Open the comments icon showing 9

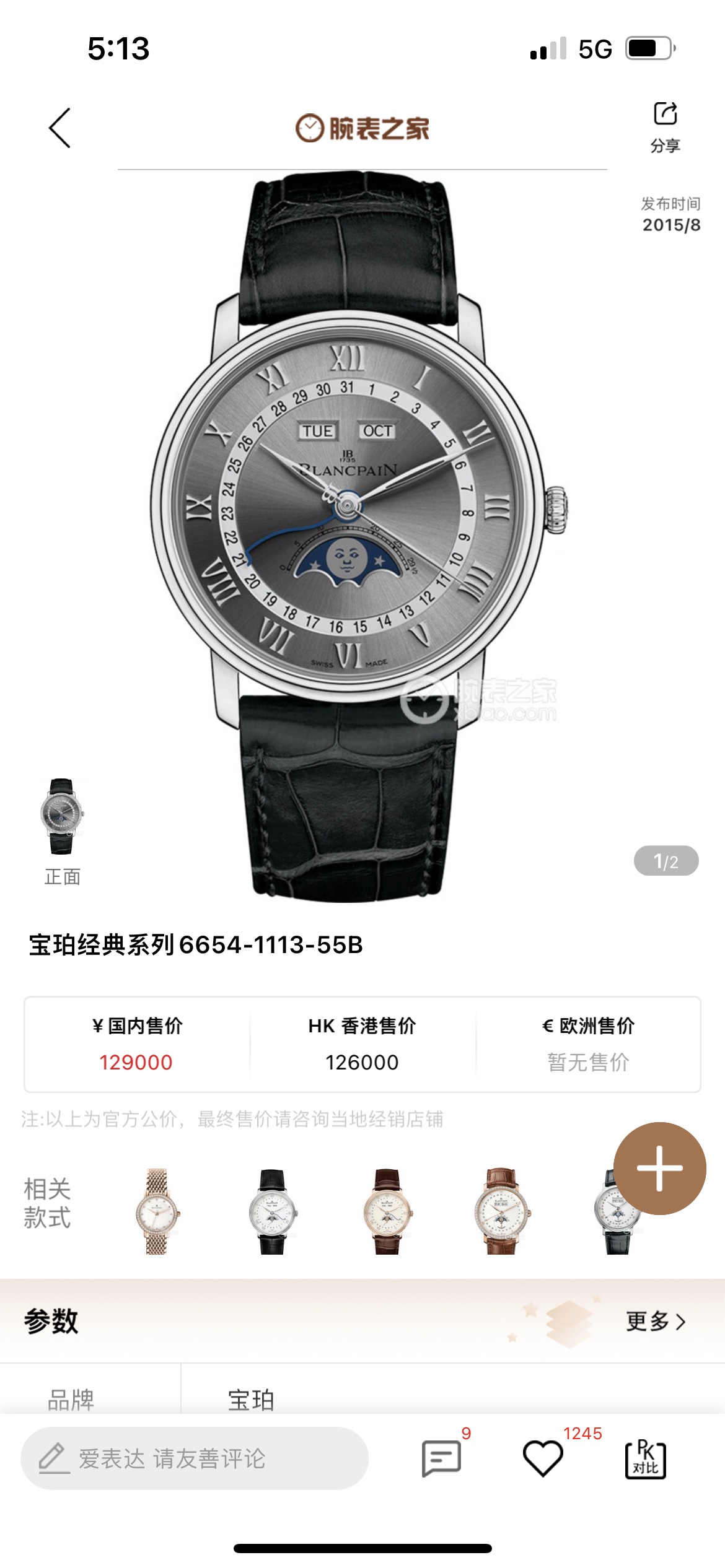pyautogui.click(x=441, y=1458)
